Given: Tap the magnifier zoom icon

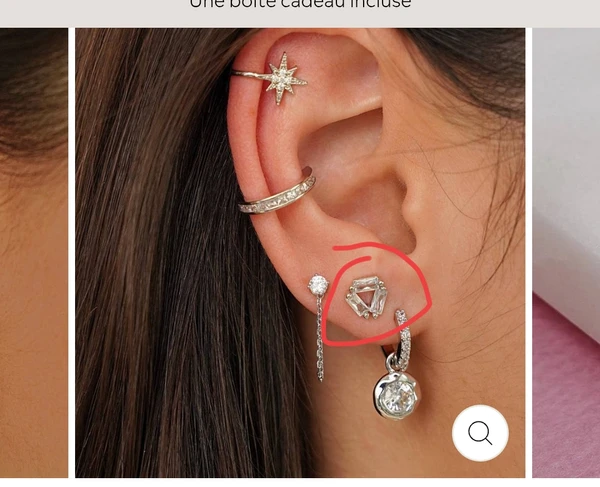Looking at the screenshot, I should [x=480, y=433].
